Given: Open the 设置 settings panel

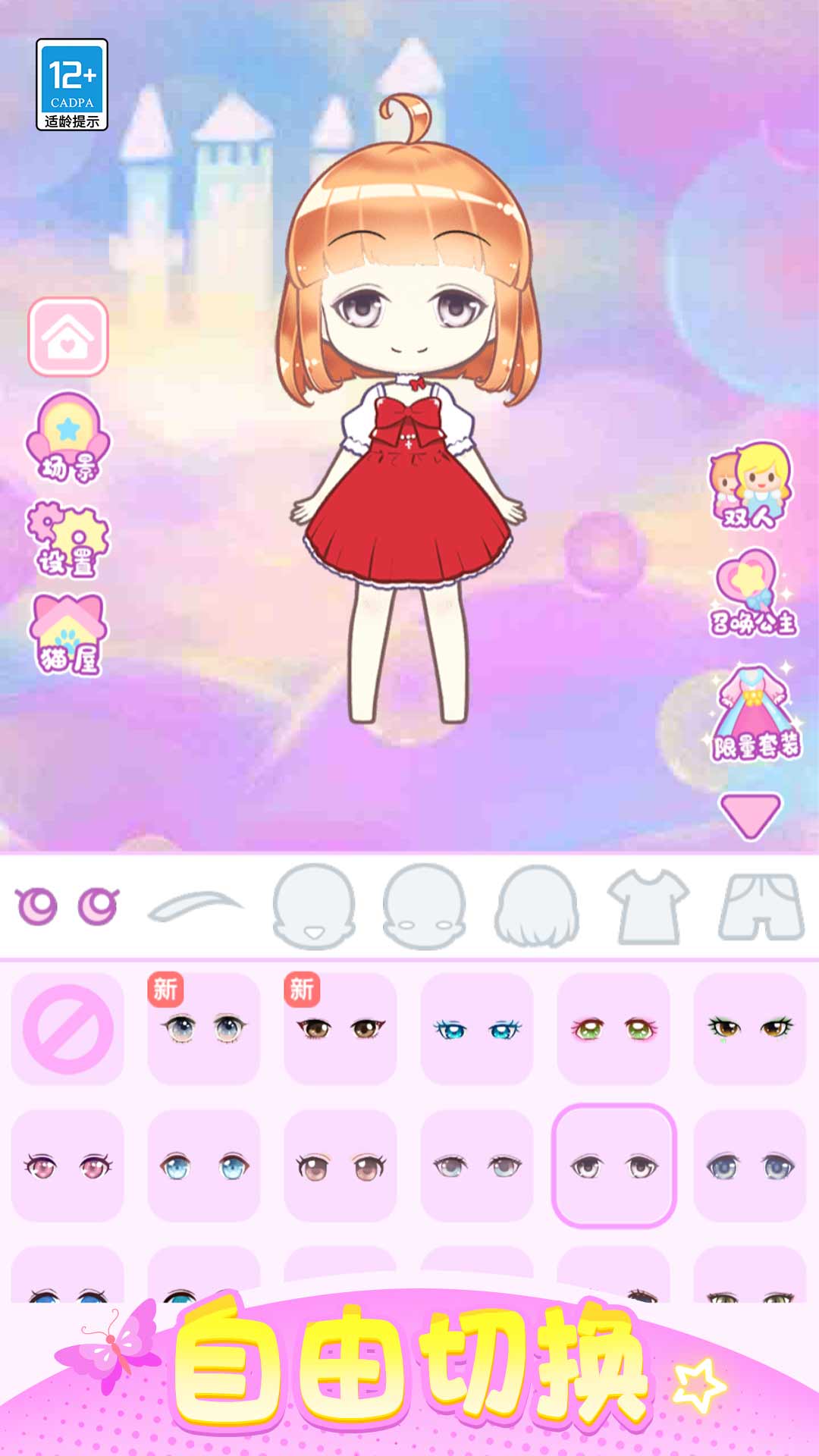Looking at the screenshot, I should pos(68,538).
